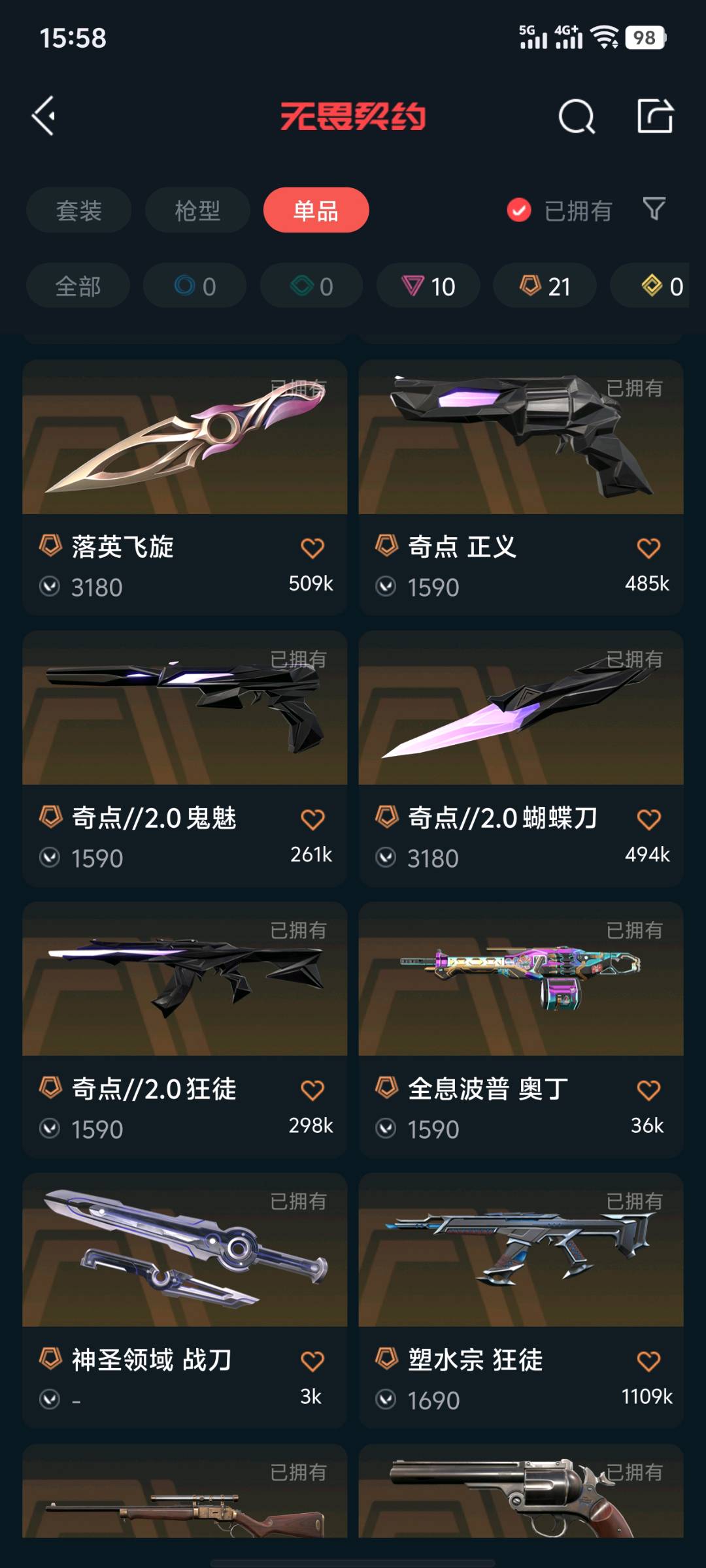Filter by the purple tier chip showing 10
This screenshot has height=1568, width=706.
(428, 286)
